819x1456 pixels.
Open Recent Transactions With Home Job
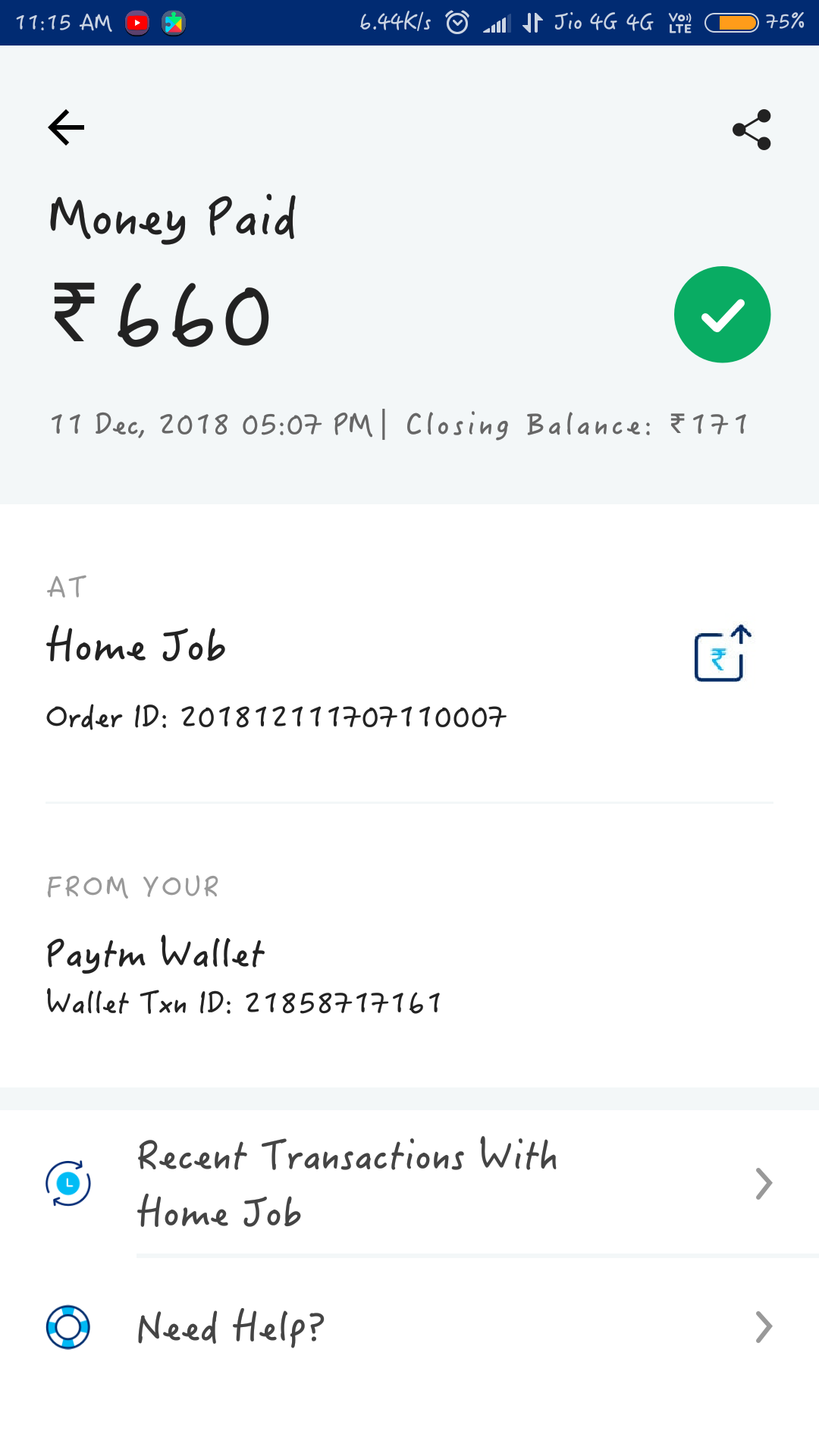[x=409, y=1183]
